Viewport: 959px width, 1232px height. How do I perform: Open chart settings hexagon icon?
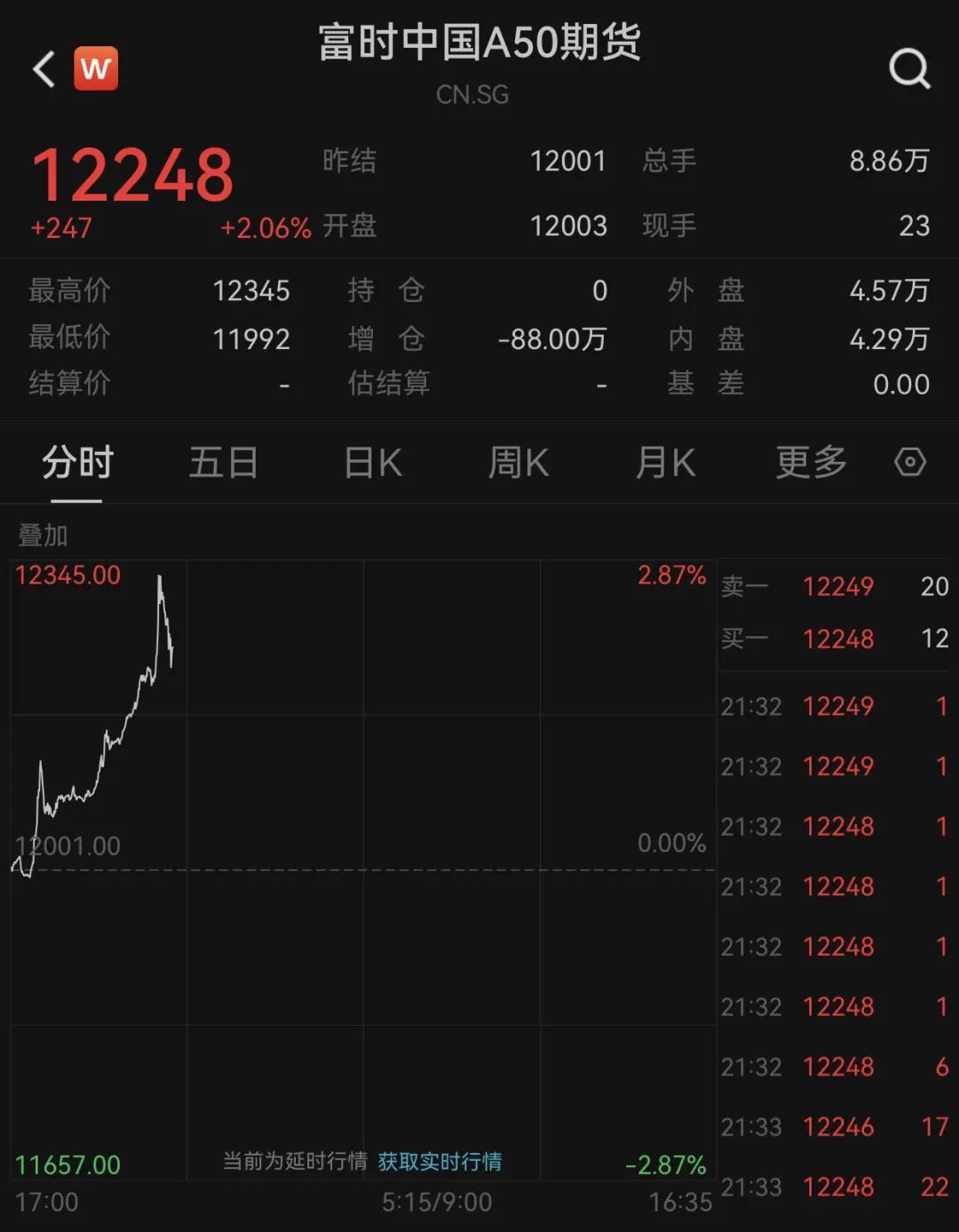tap(910, 462)
